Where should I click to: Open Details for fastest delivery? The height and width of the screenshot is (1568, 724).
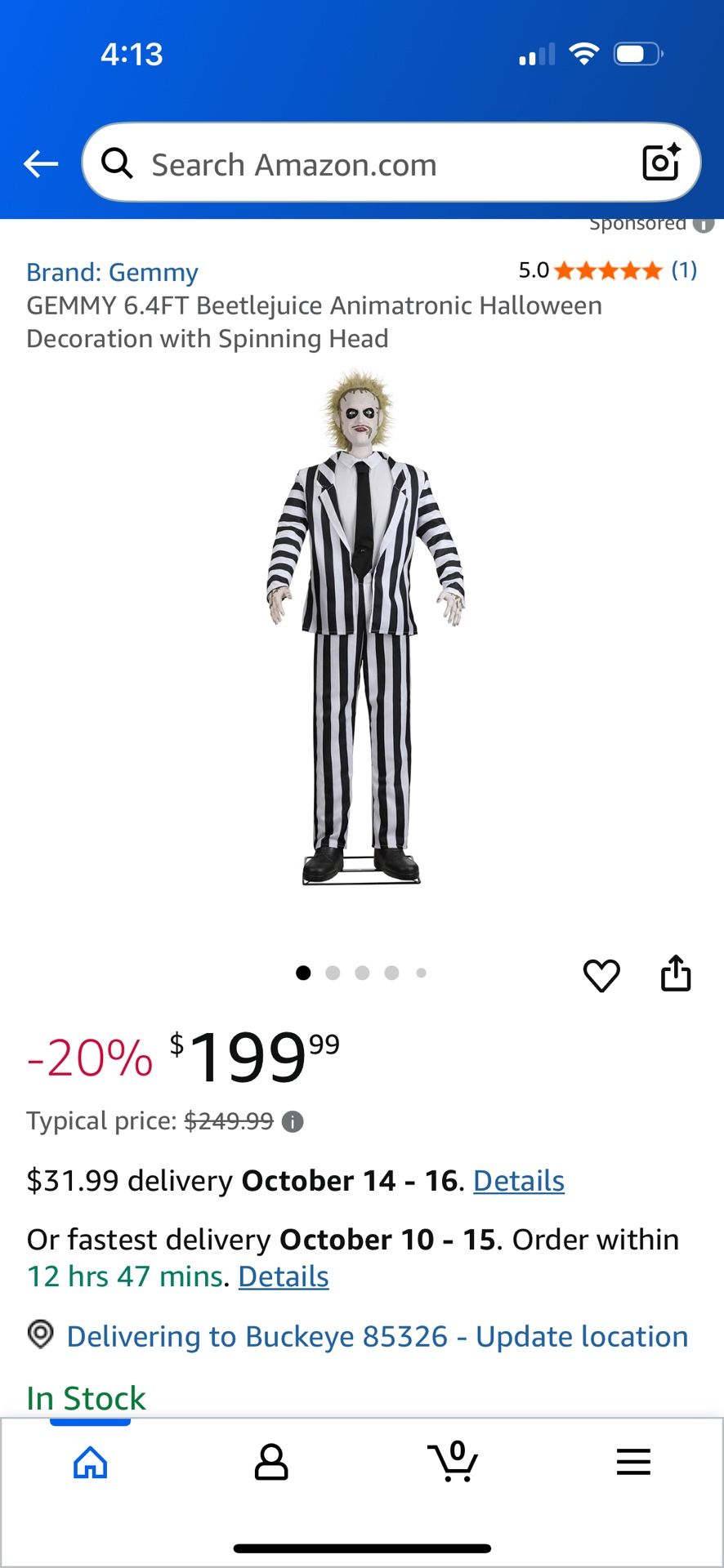pos(284,1276)
